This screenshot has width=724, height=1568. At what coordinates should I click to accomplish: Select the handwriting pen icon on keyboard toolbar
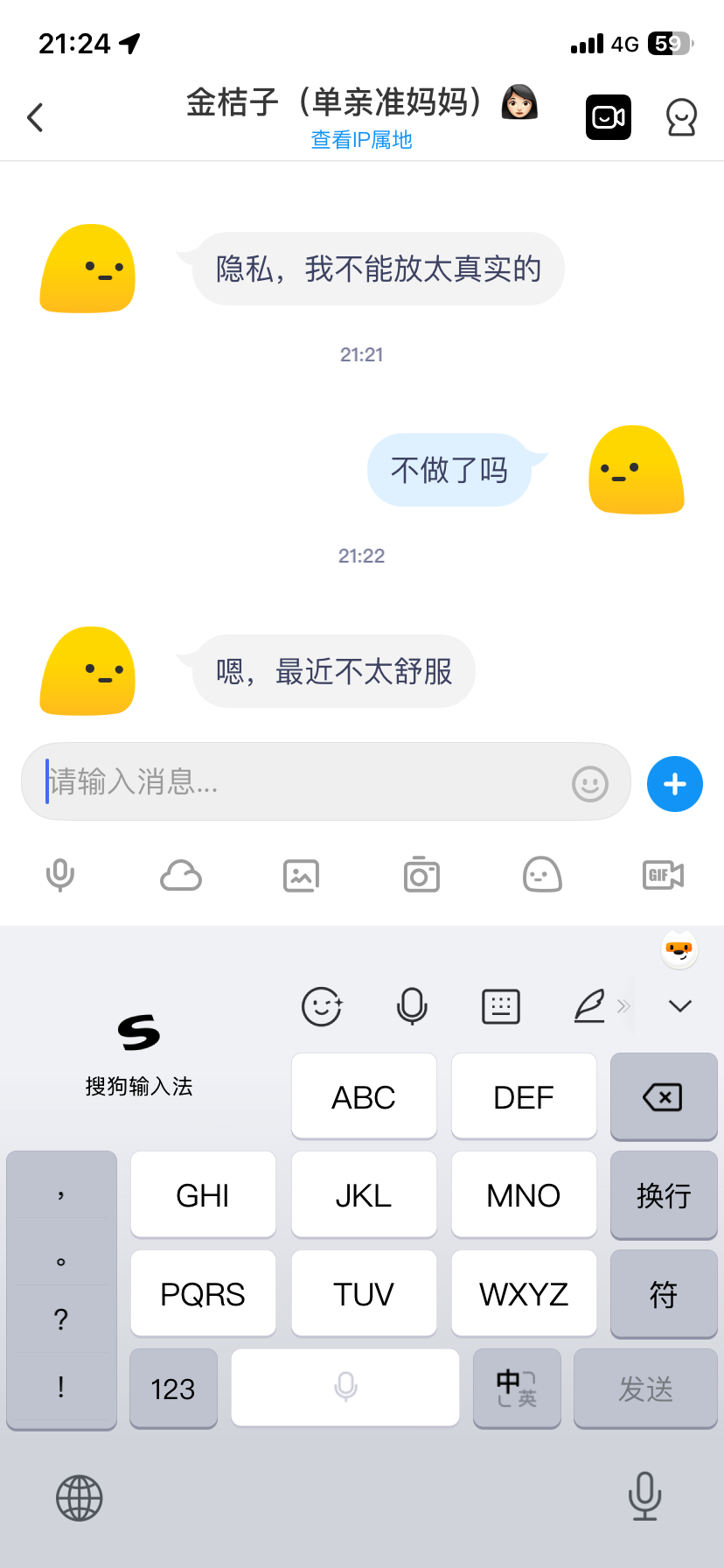pyautogui.click(x=590, y=1005)
